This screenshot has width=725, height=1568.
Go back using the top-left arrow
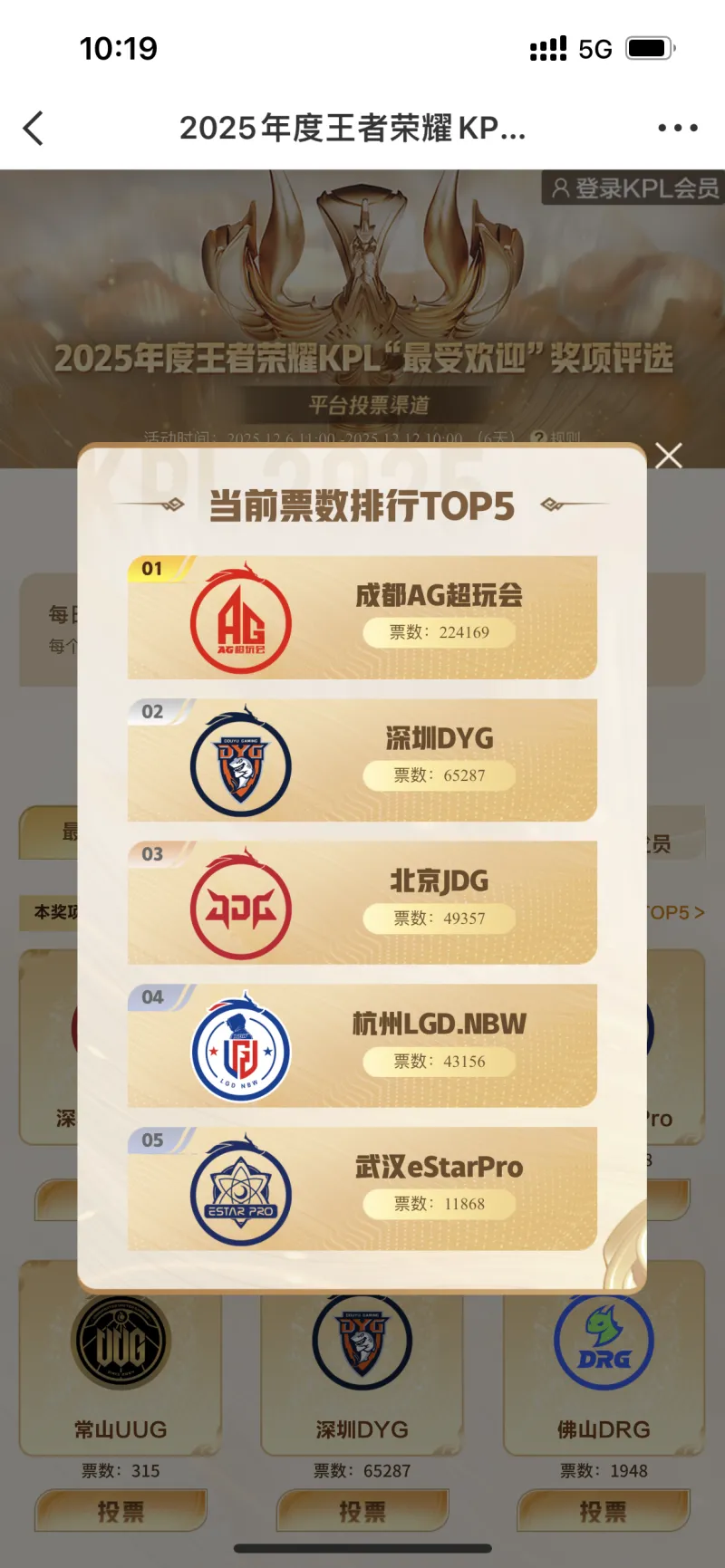click(34, 129)
